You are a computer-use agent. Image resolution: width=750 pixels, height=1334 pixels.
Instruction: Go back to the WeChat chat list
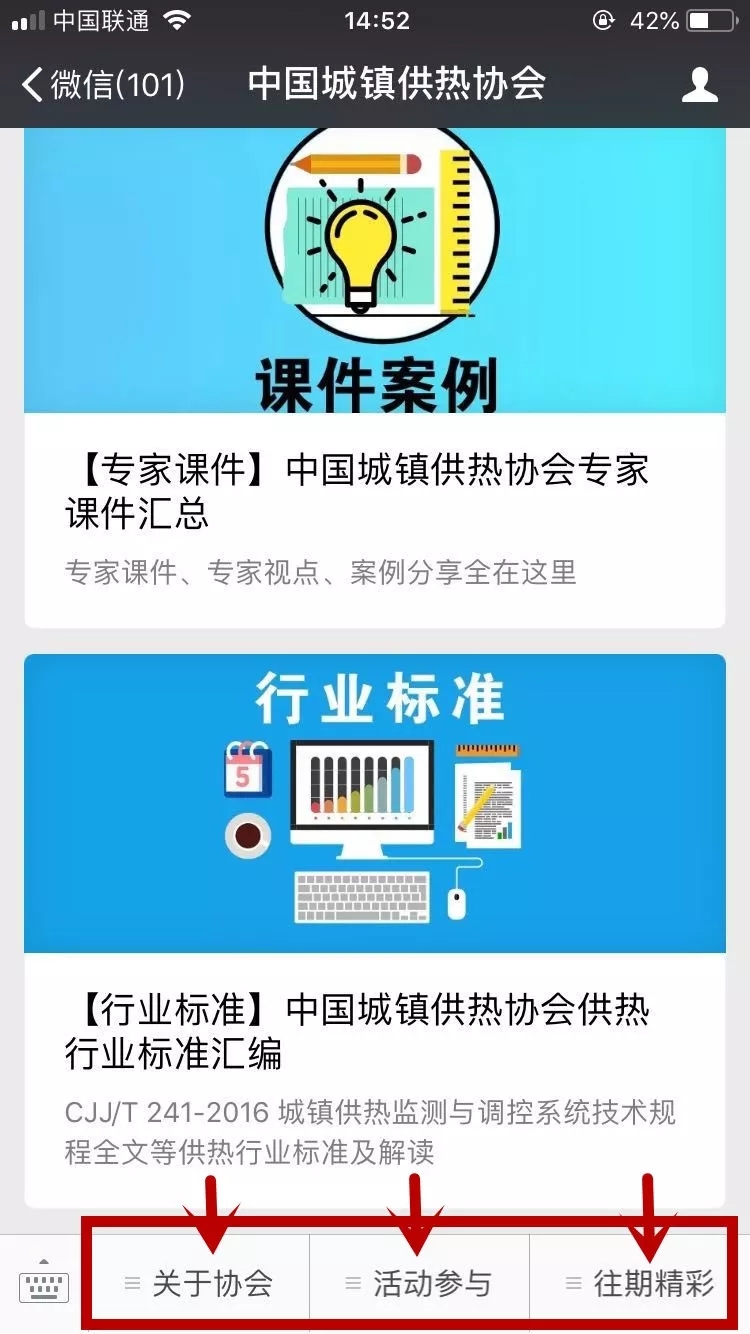click(x=100, y=85)
